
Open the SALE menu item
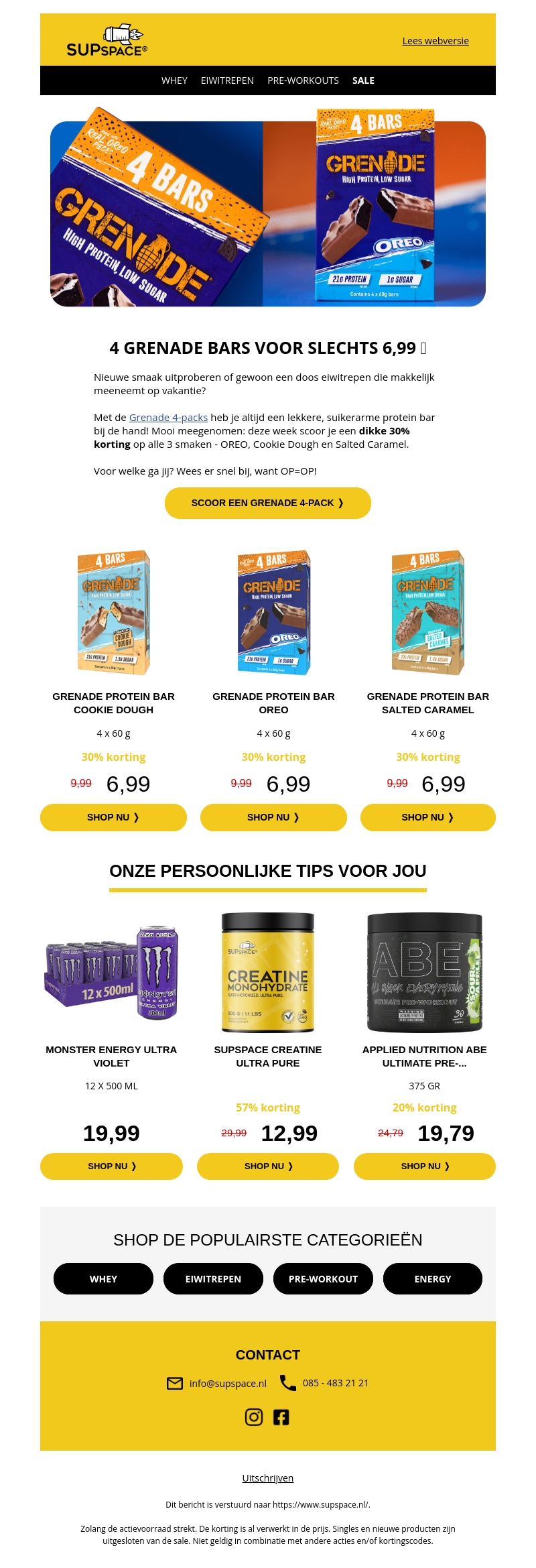click(x=363, y=80)
